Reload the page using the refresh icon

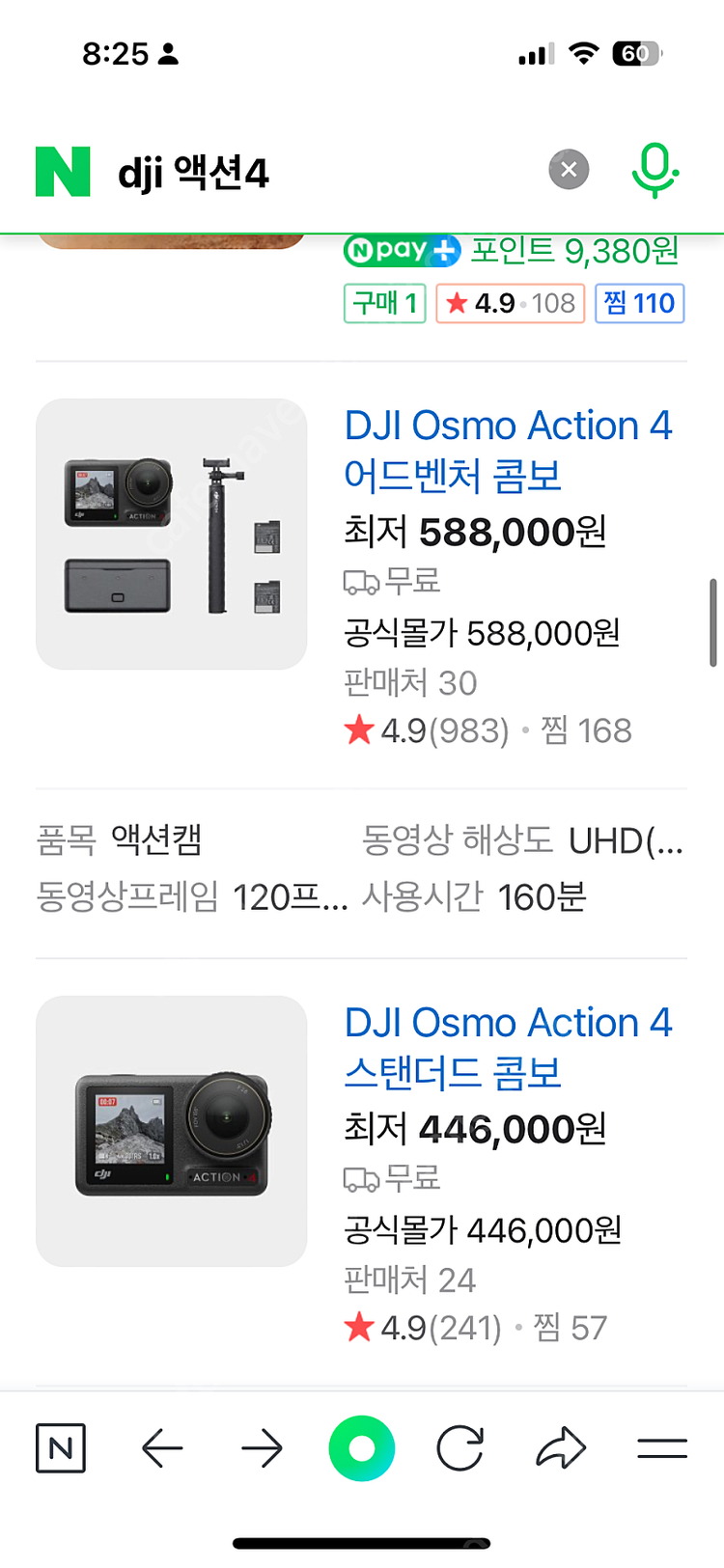tap(460, 1447)
